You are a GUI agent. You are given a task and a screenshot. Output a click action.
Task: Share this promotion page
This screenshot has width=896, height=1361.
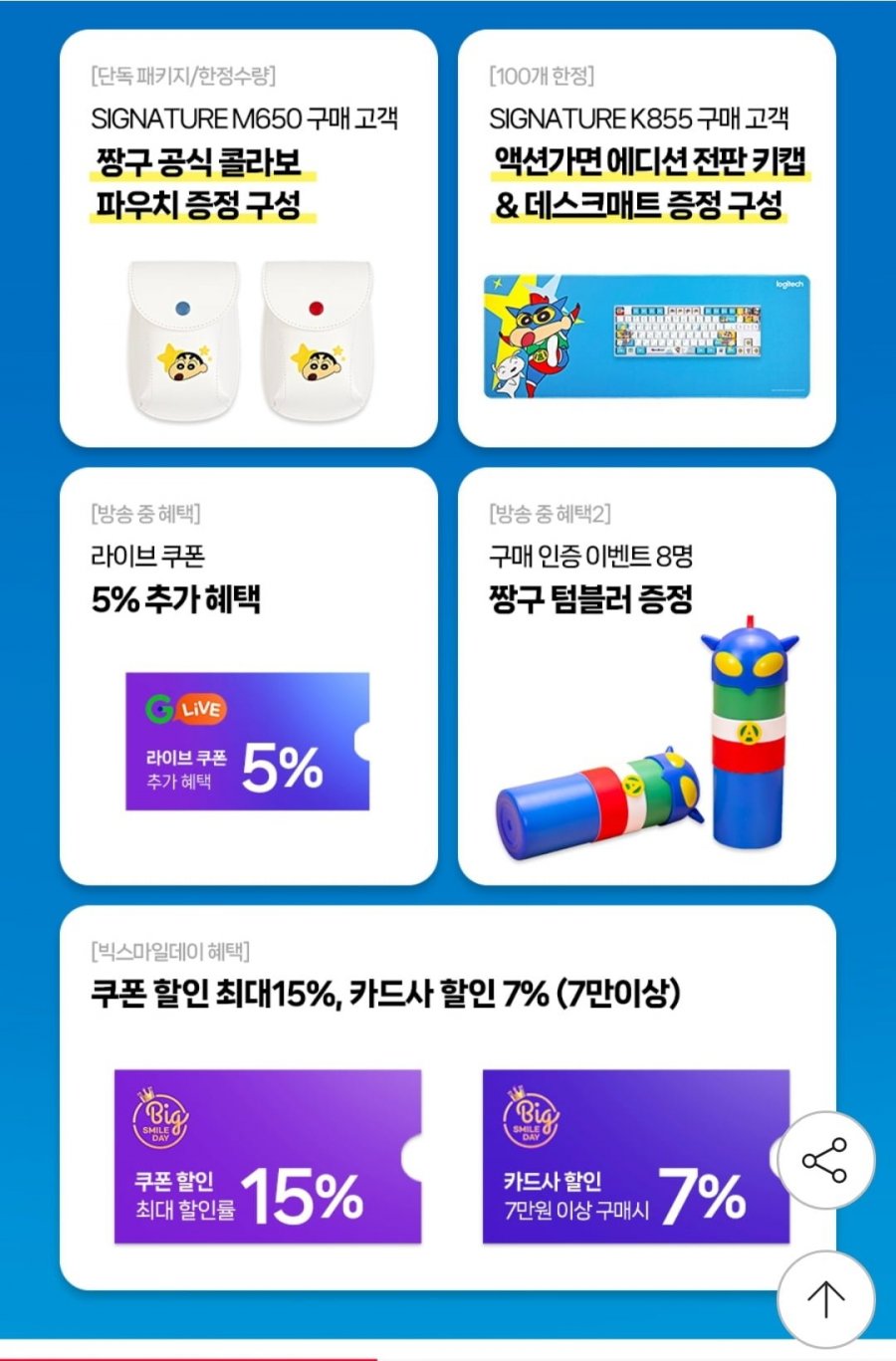(x=825, y=1160)
